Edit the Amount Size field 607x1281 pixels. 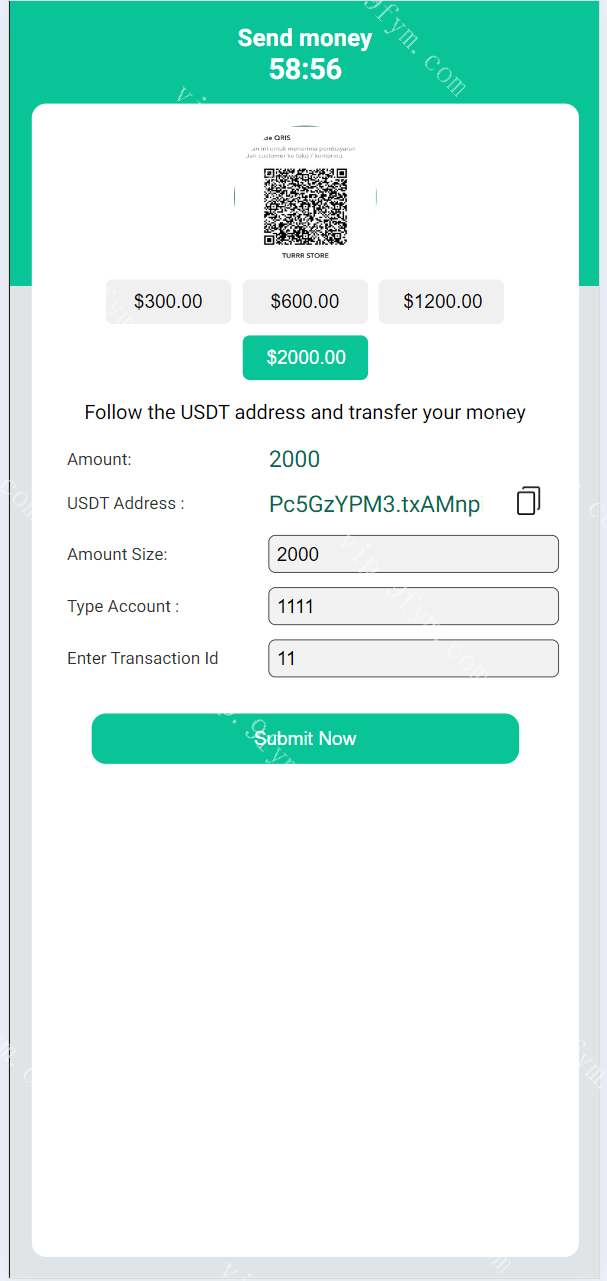point(413,554)
